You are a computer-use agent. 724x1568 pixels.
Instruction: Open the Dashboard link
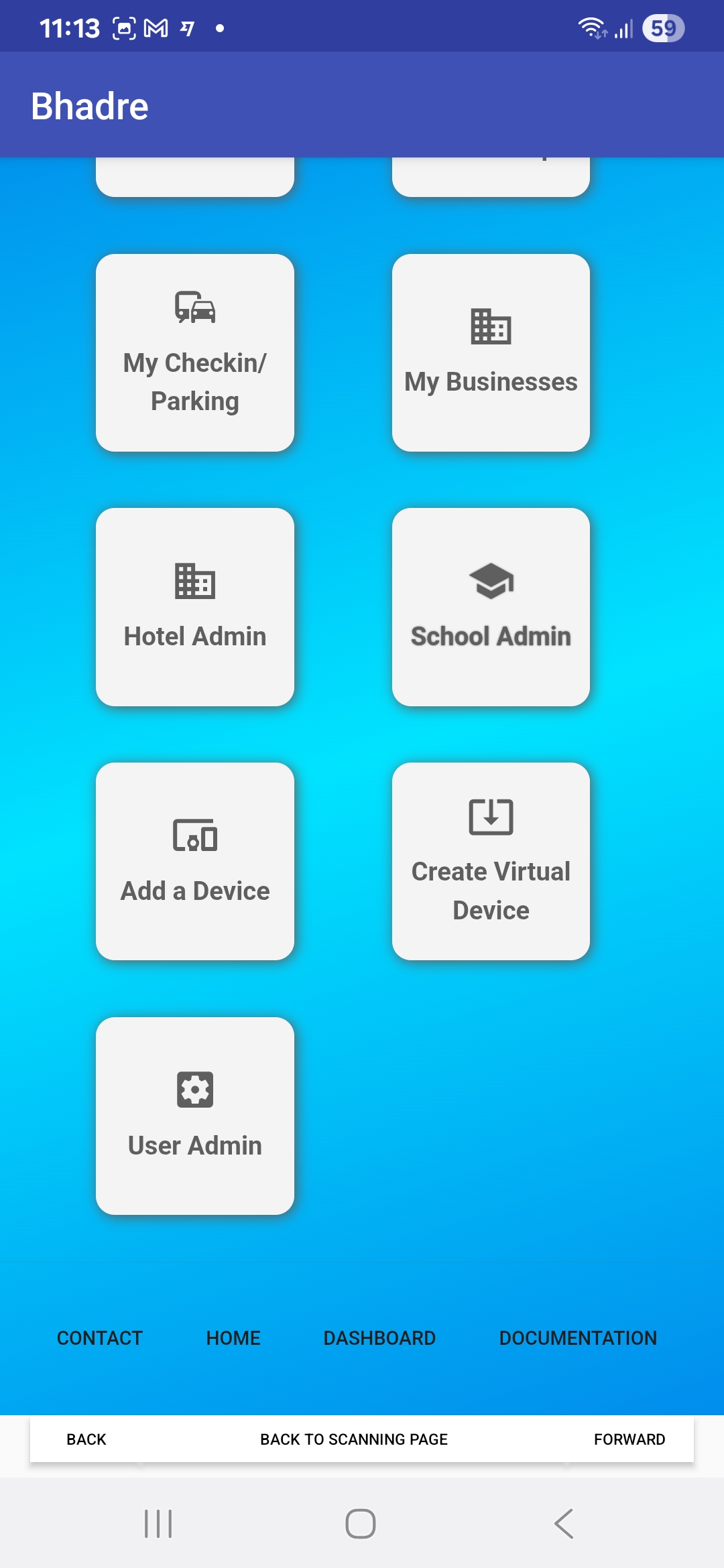click(379, 1338)
